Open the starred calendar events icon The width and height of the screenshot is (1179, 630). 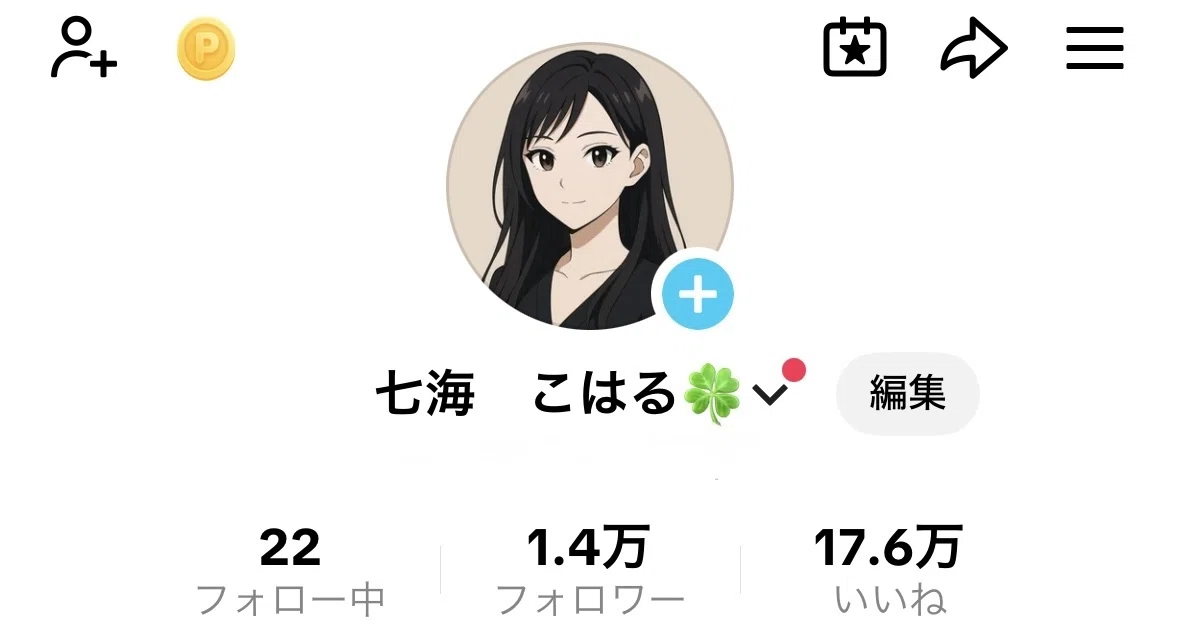click(855, 47)
